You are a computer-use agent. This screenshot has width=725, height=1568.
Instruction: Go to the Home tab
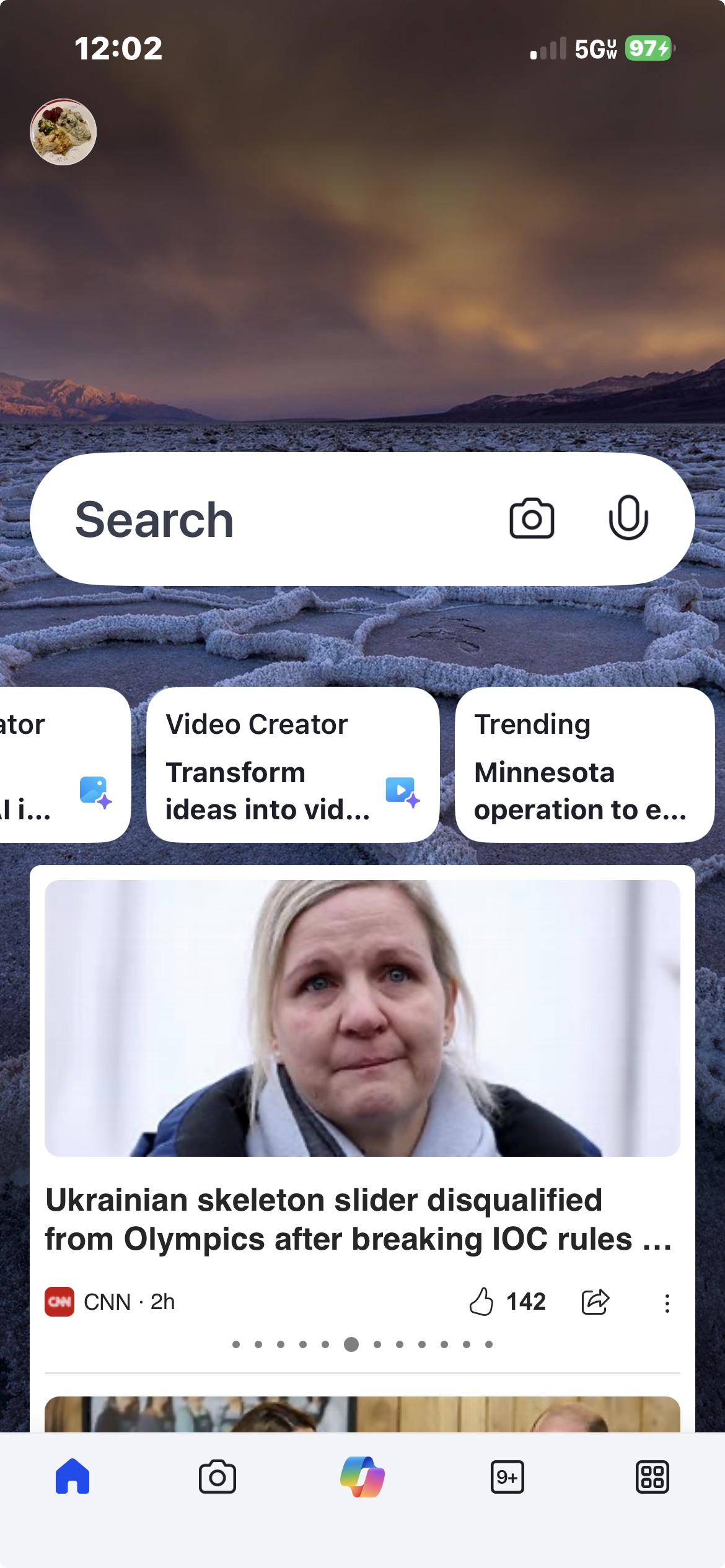point(72,1477)
